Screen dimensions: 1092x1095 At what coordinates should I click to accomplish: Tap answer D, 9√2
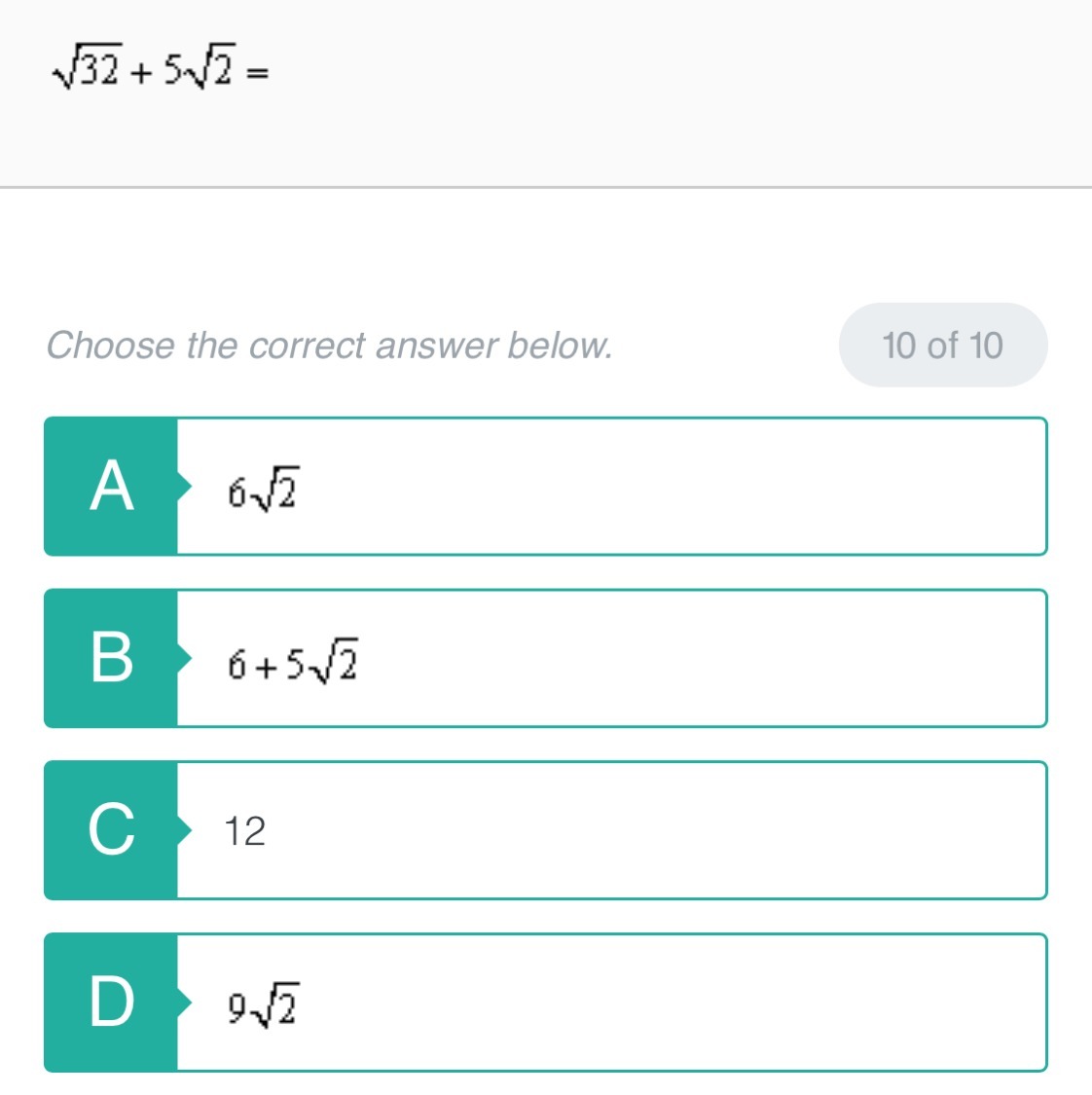tap(545, 1003)
